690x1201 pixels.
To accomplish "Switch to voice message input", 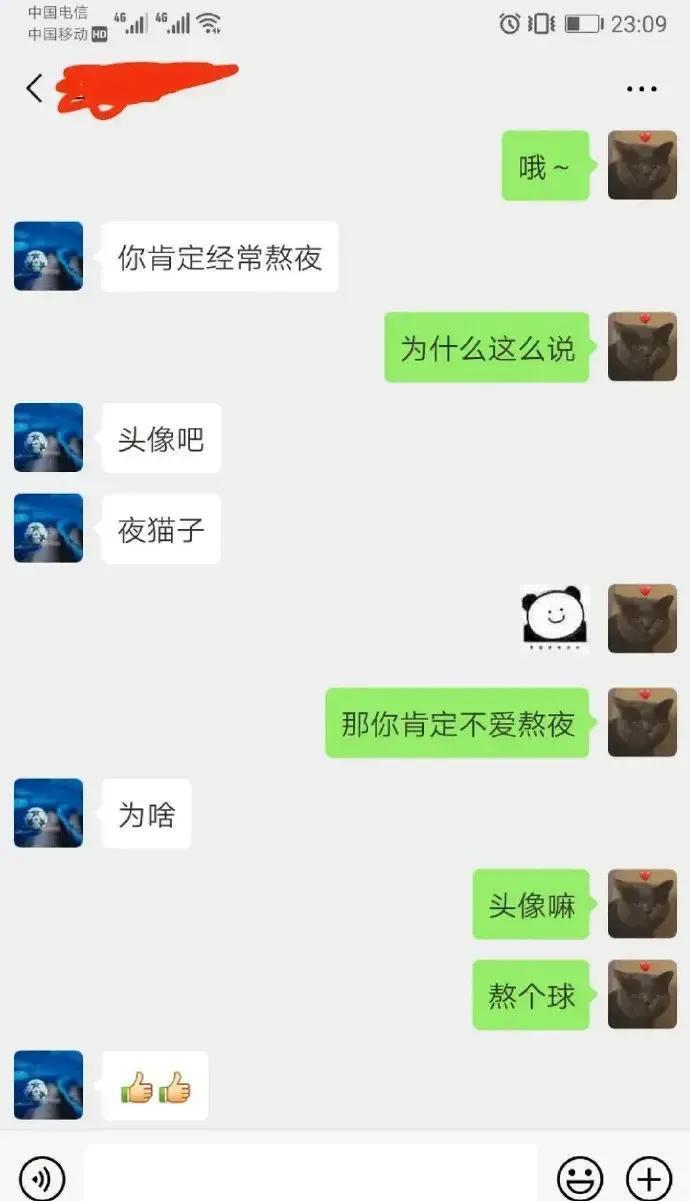I will point(42,1174).
